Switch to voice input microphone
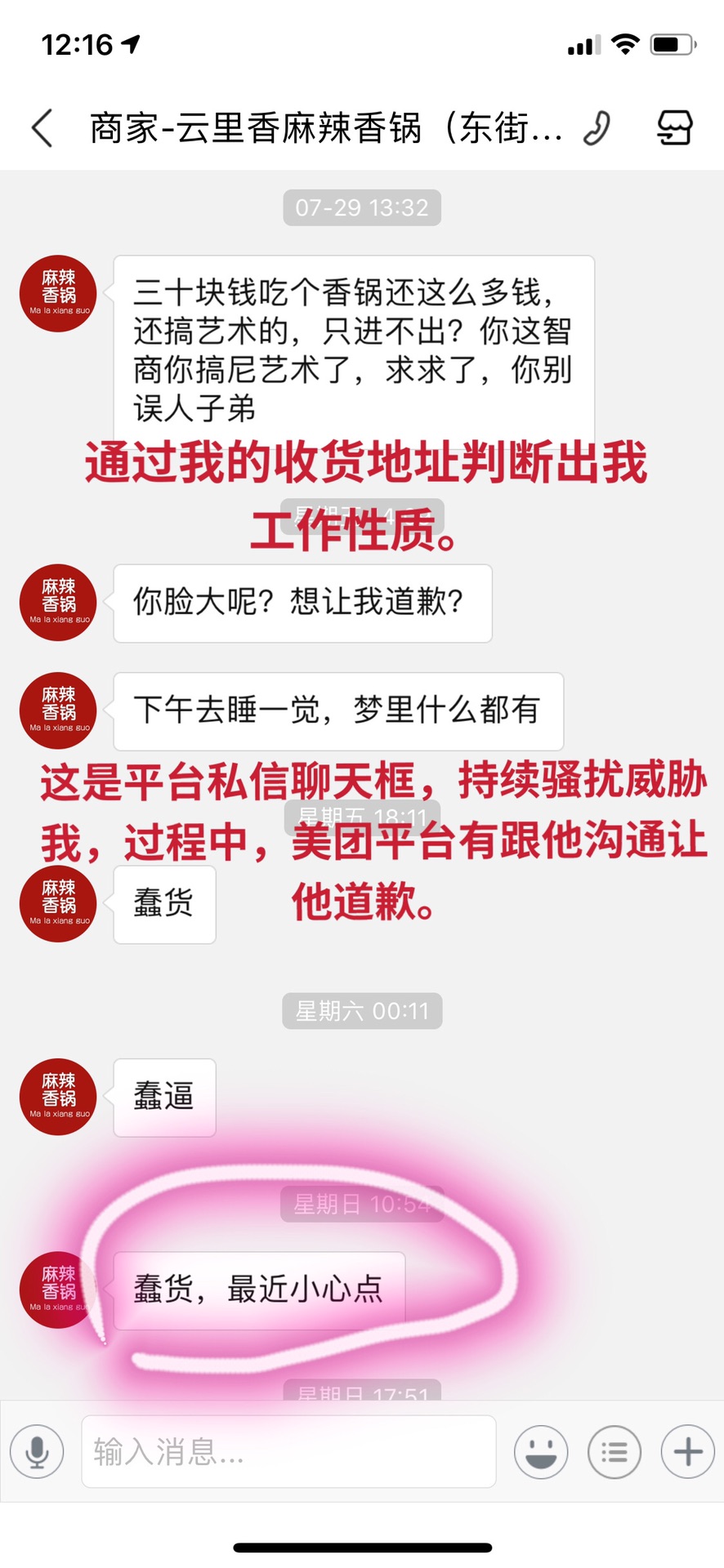The image size is (724, 1568). click(x=37, y=1451)
